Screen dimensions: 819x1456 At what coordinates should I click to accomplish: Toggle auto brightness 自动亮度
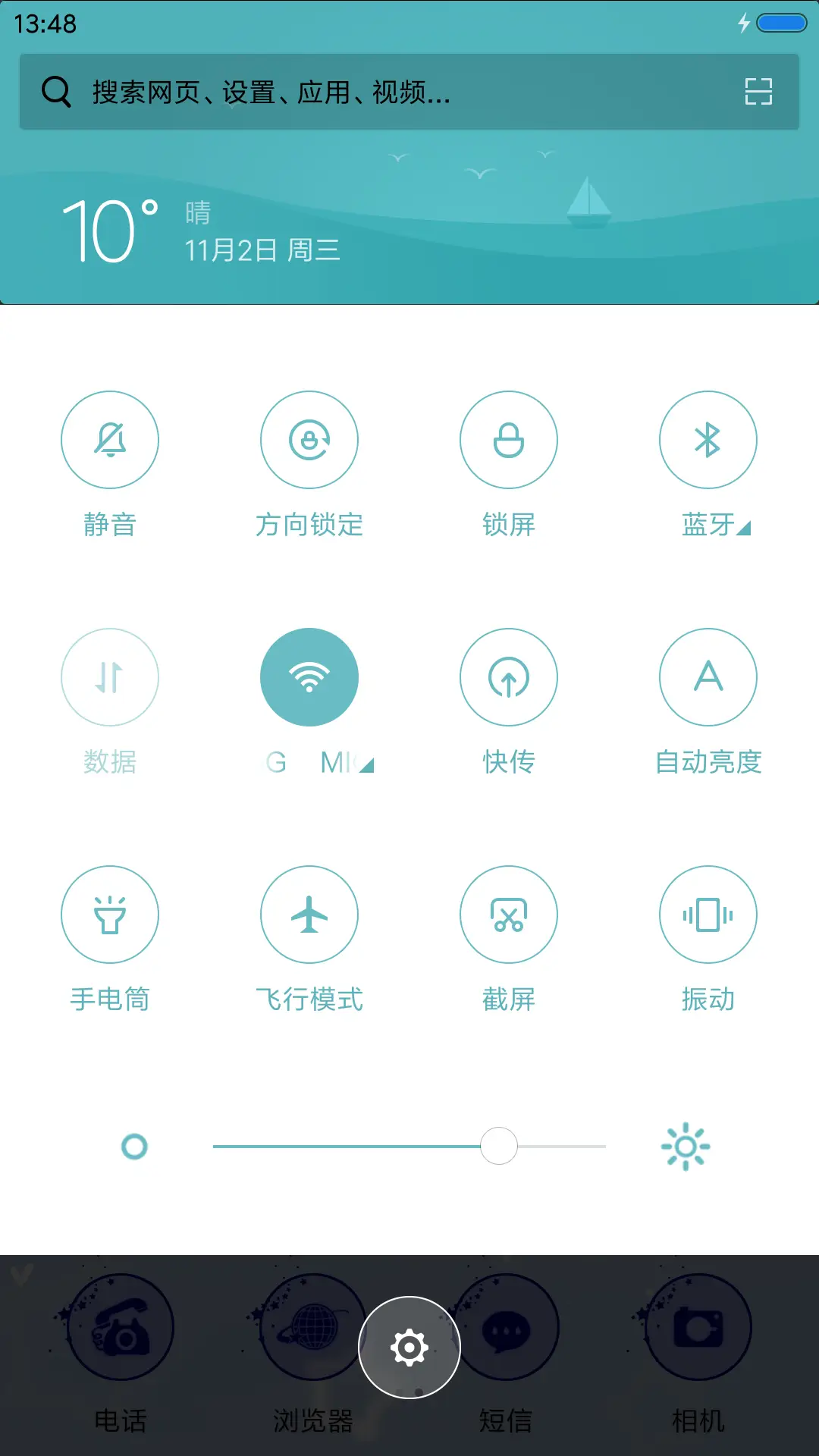(708, 677)
